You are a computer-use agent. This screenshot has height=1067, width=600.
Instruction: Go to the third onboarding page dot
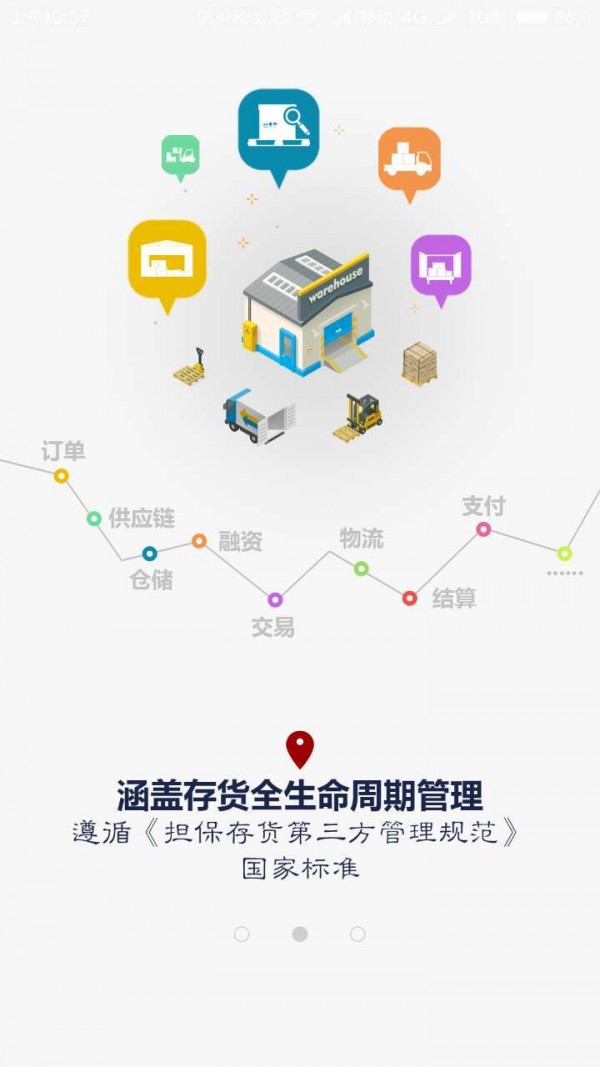click(x=358, y=934)
